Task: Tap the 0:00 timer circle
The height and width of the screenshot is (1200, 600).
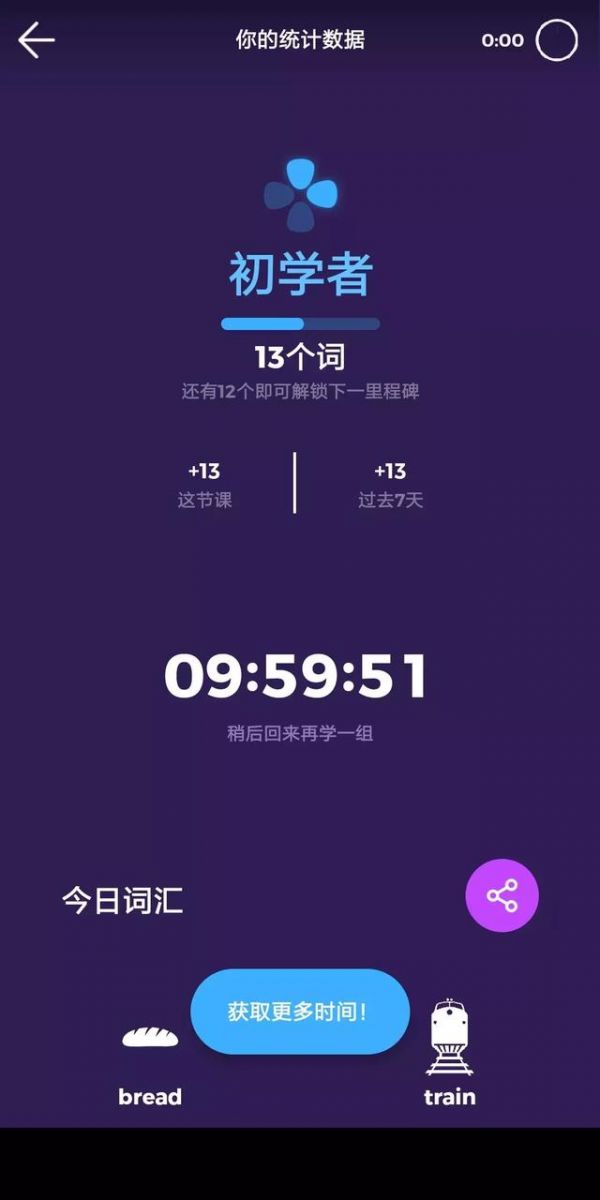Action: (x=557, y=41)
